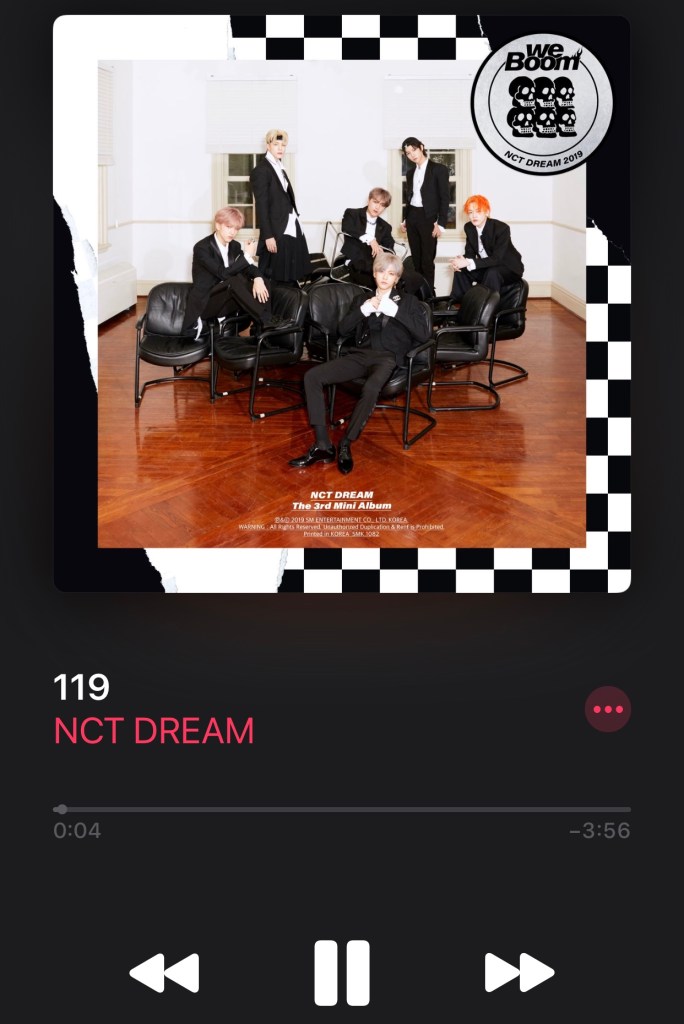Open artist NCT DREAM

154,731
